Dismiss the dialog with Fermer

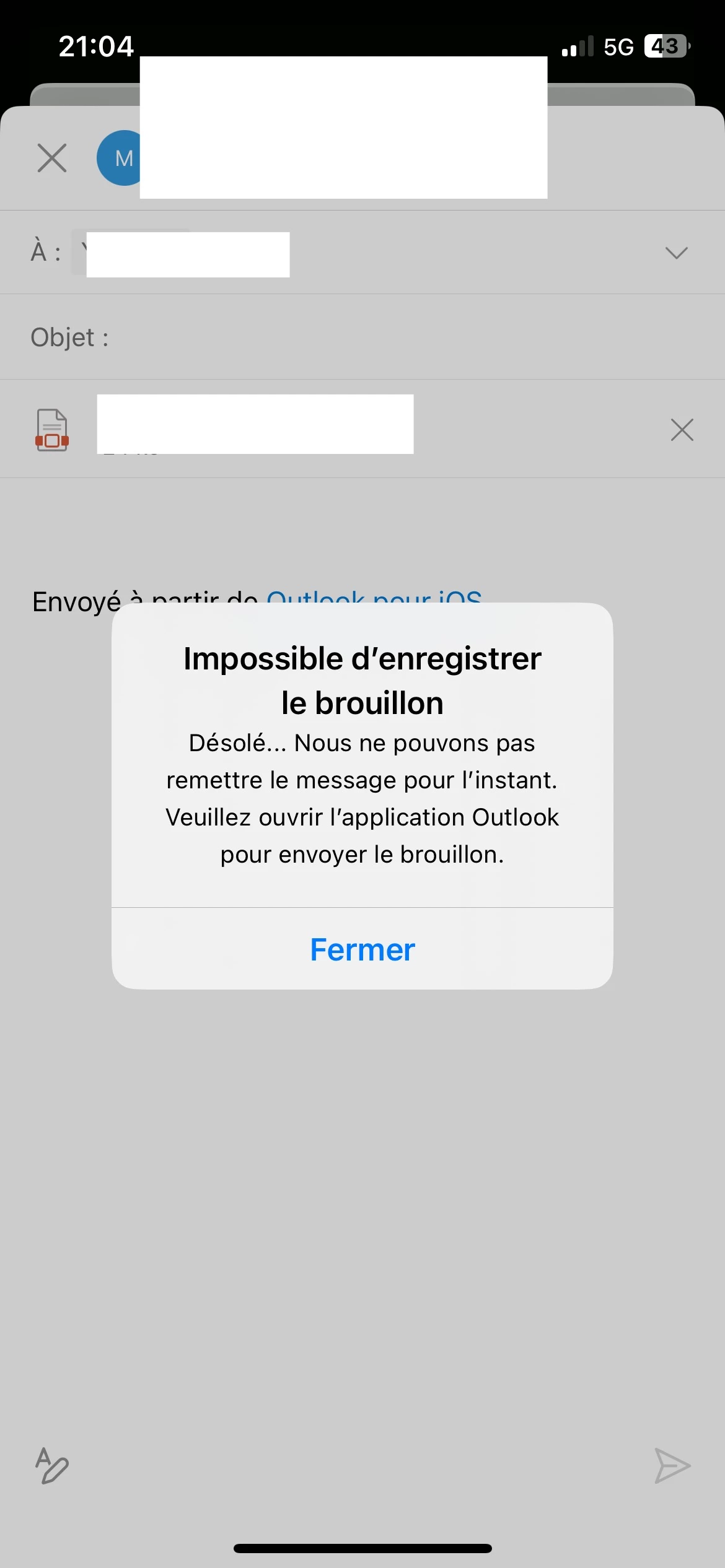pyautogui.click(x=362, y=949)
